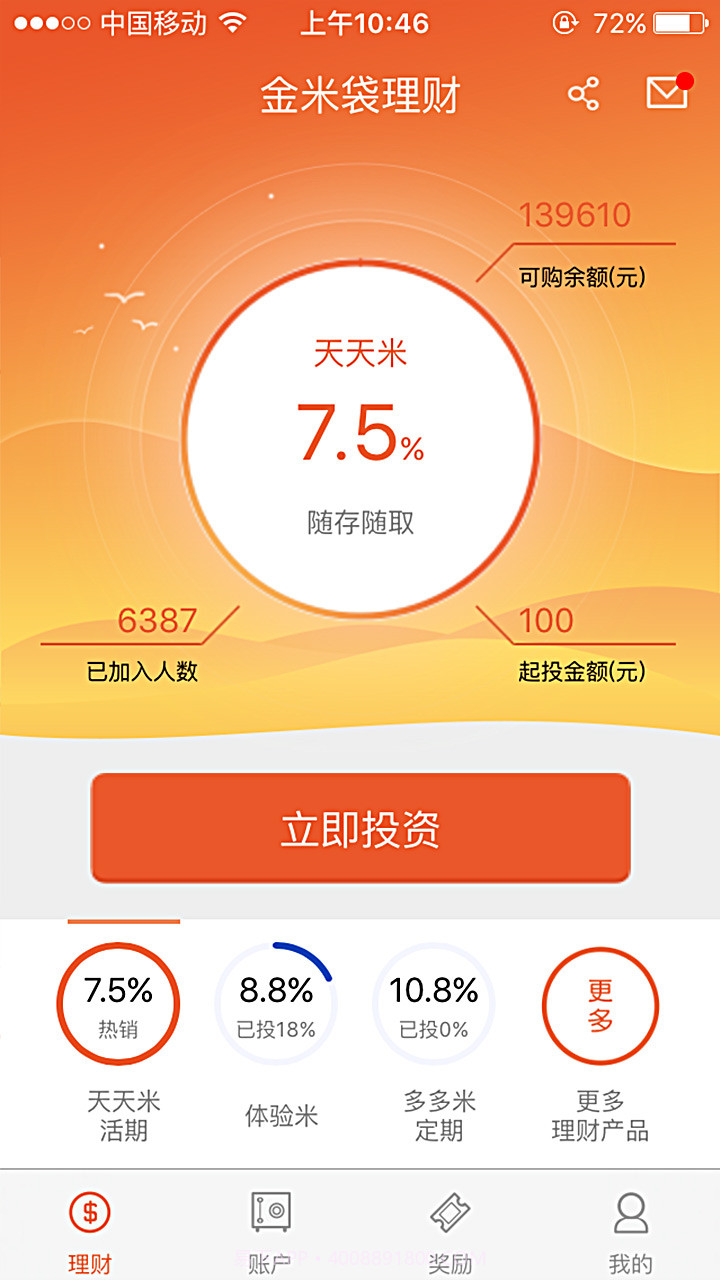Select the 体验米 8.8% product circle
The width and height of the screenshot is (720, 1280).
click(278, 1003)
